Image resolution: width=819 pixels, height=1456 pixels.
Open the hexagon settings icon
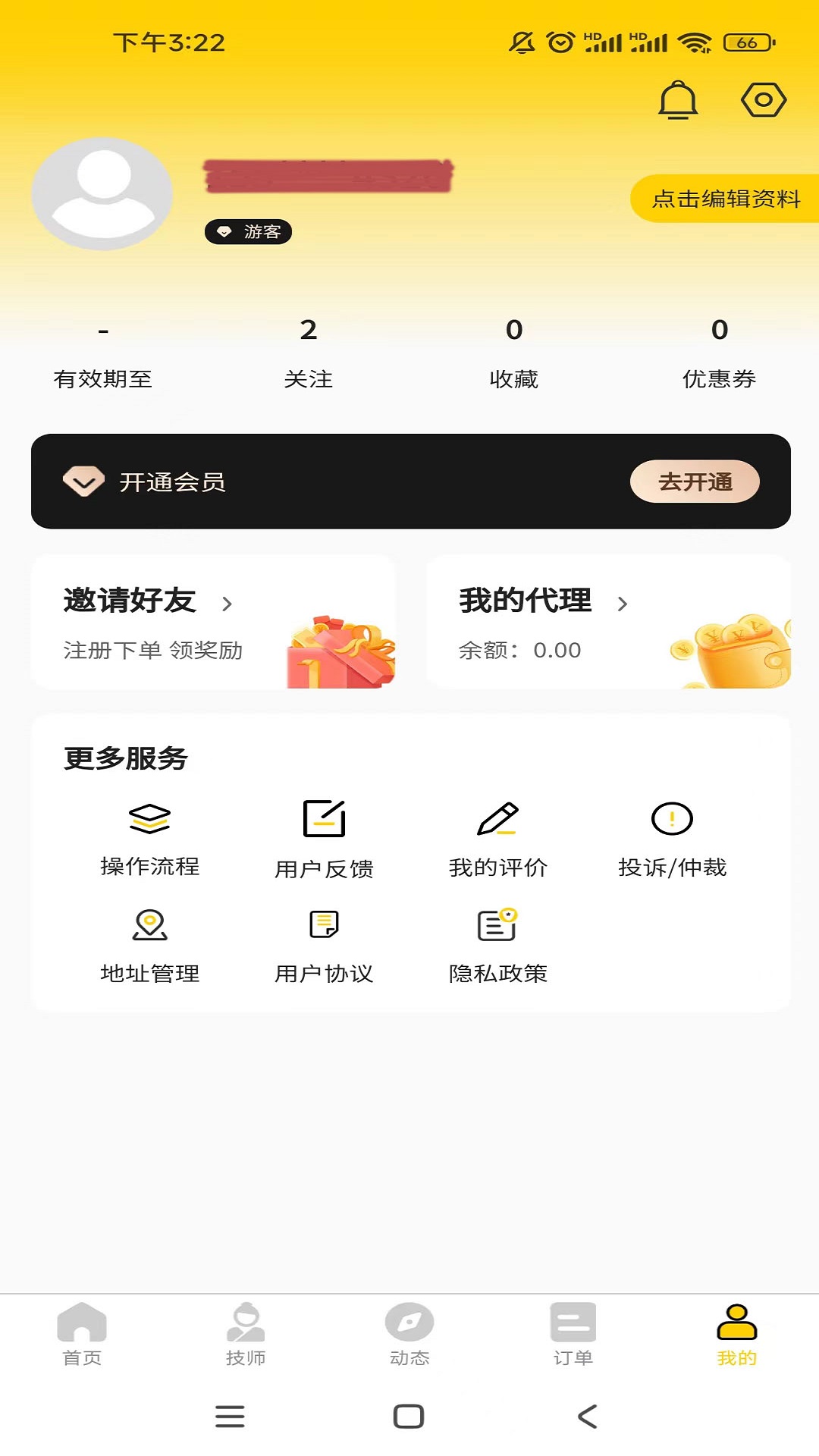[x=763, y=100]
